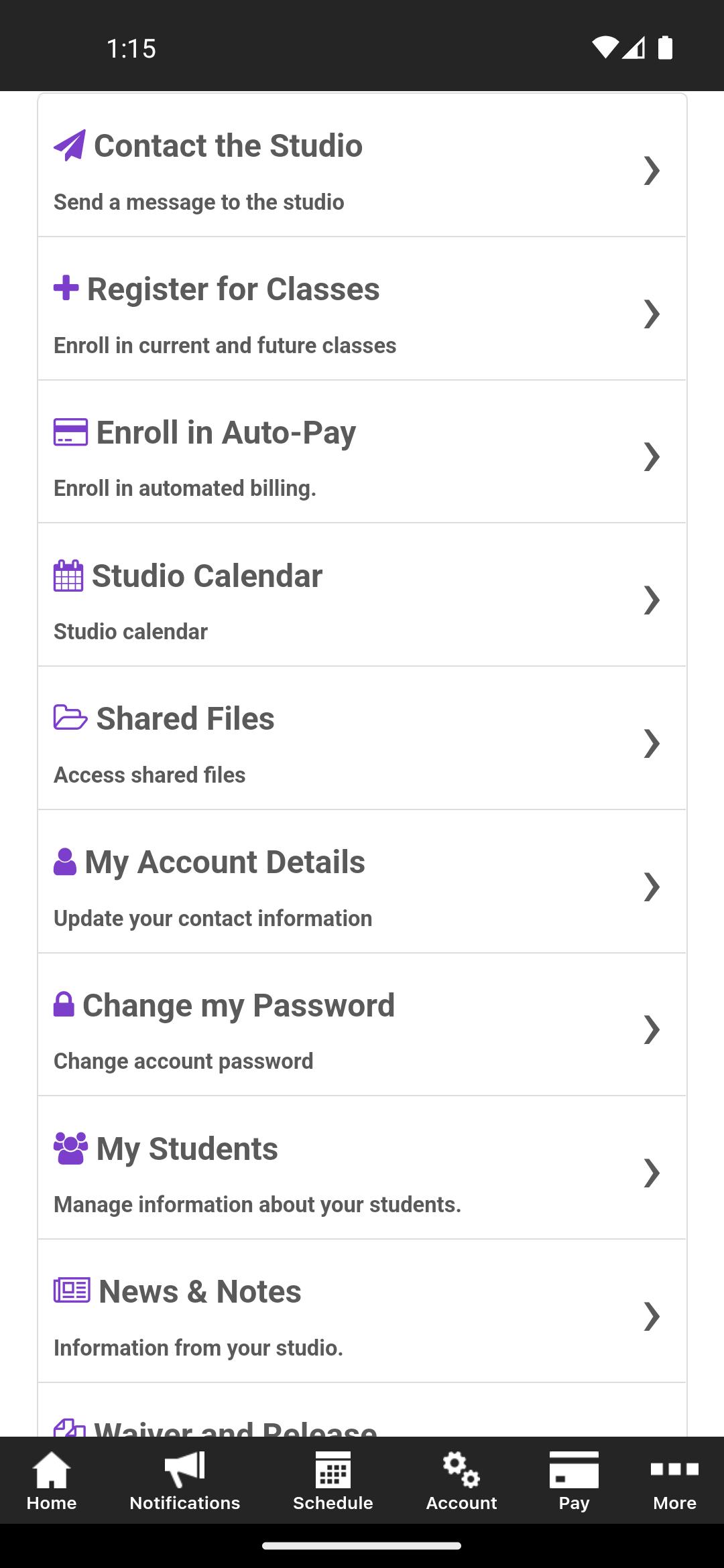Switch to the Account tab
The width and height of the screenshot is (724, 1568).
coord(461,1482)
